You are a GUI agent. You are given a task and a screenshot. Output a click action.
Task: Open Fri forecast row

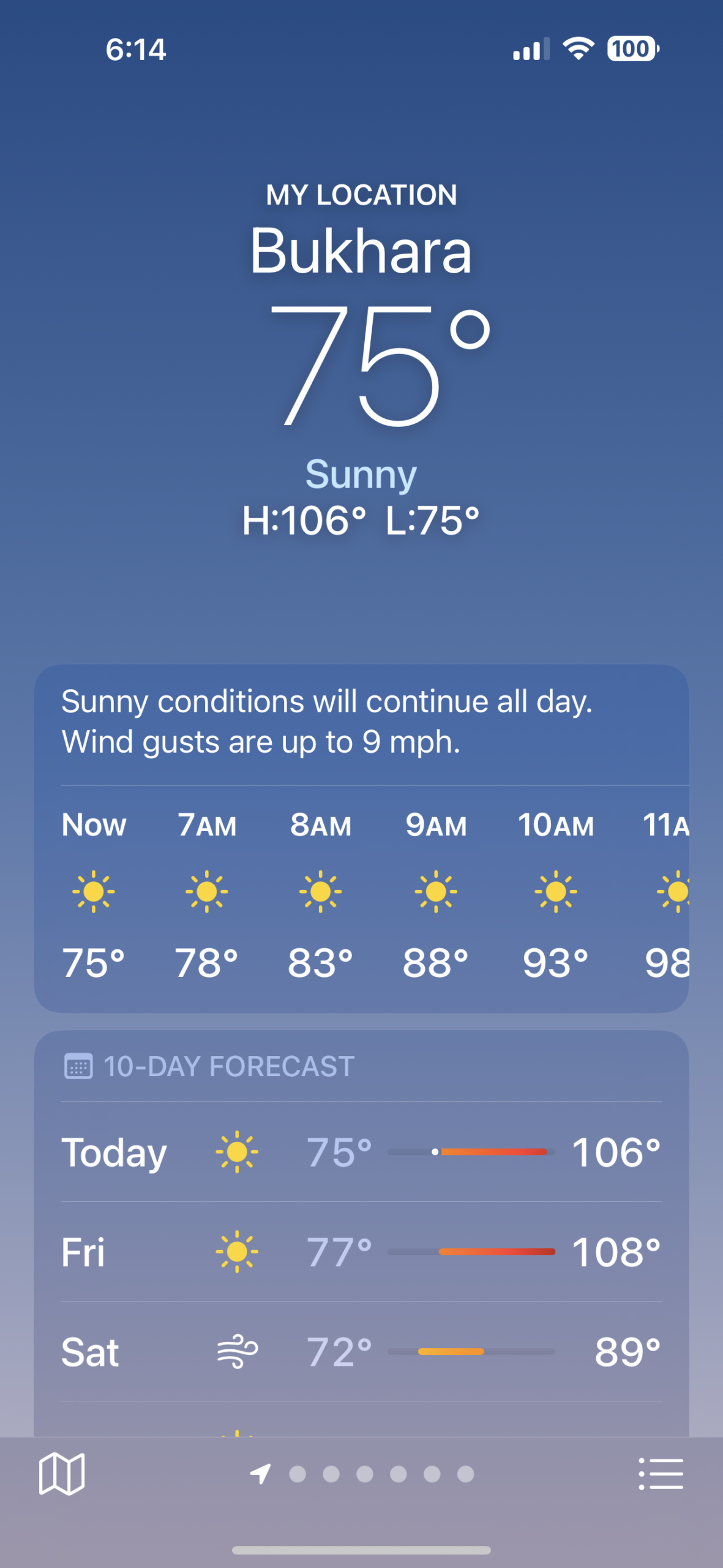click(361, 1252)
